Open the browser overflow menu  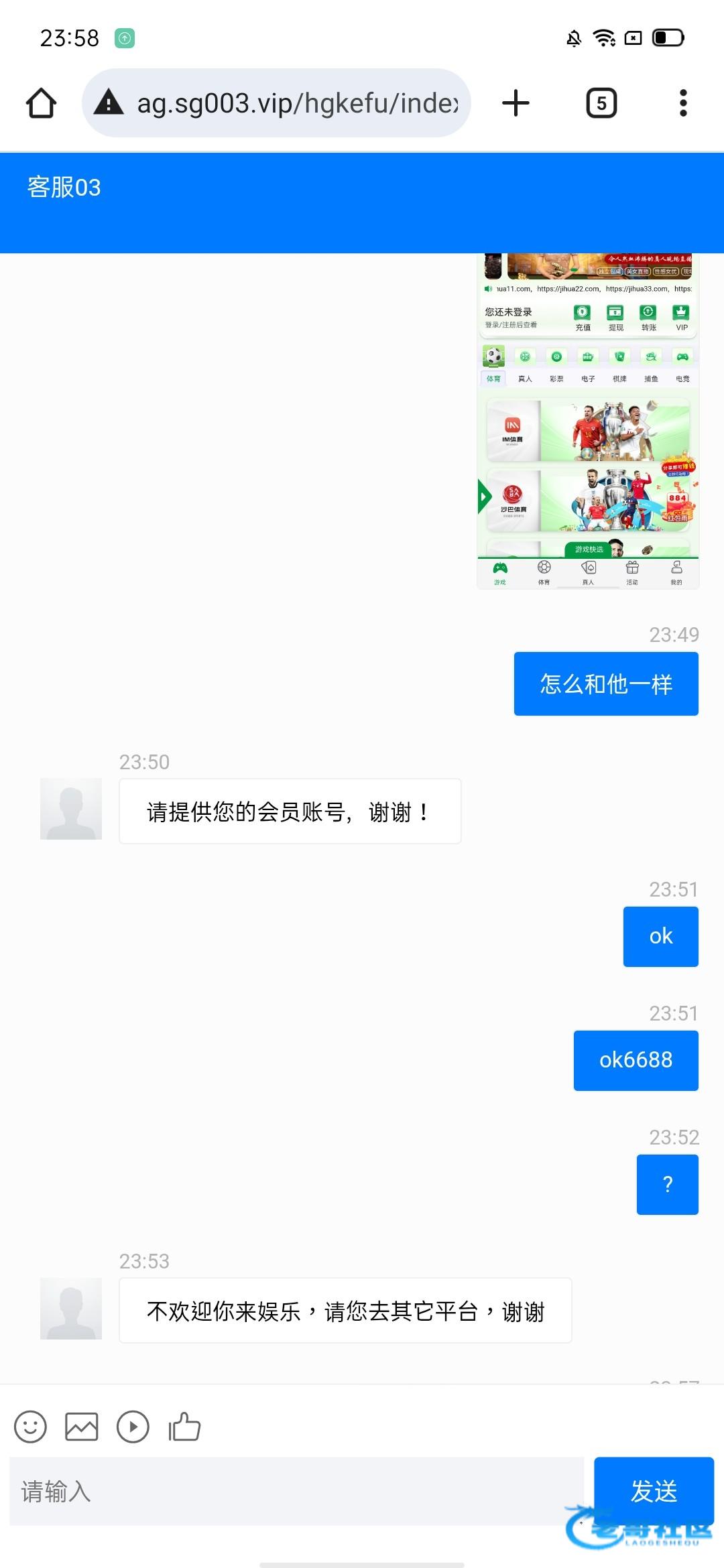(x=683, y=103)
